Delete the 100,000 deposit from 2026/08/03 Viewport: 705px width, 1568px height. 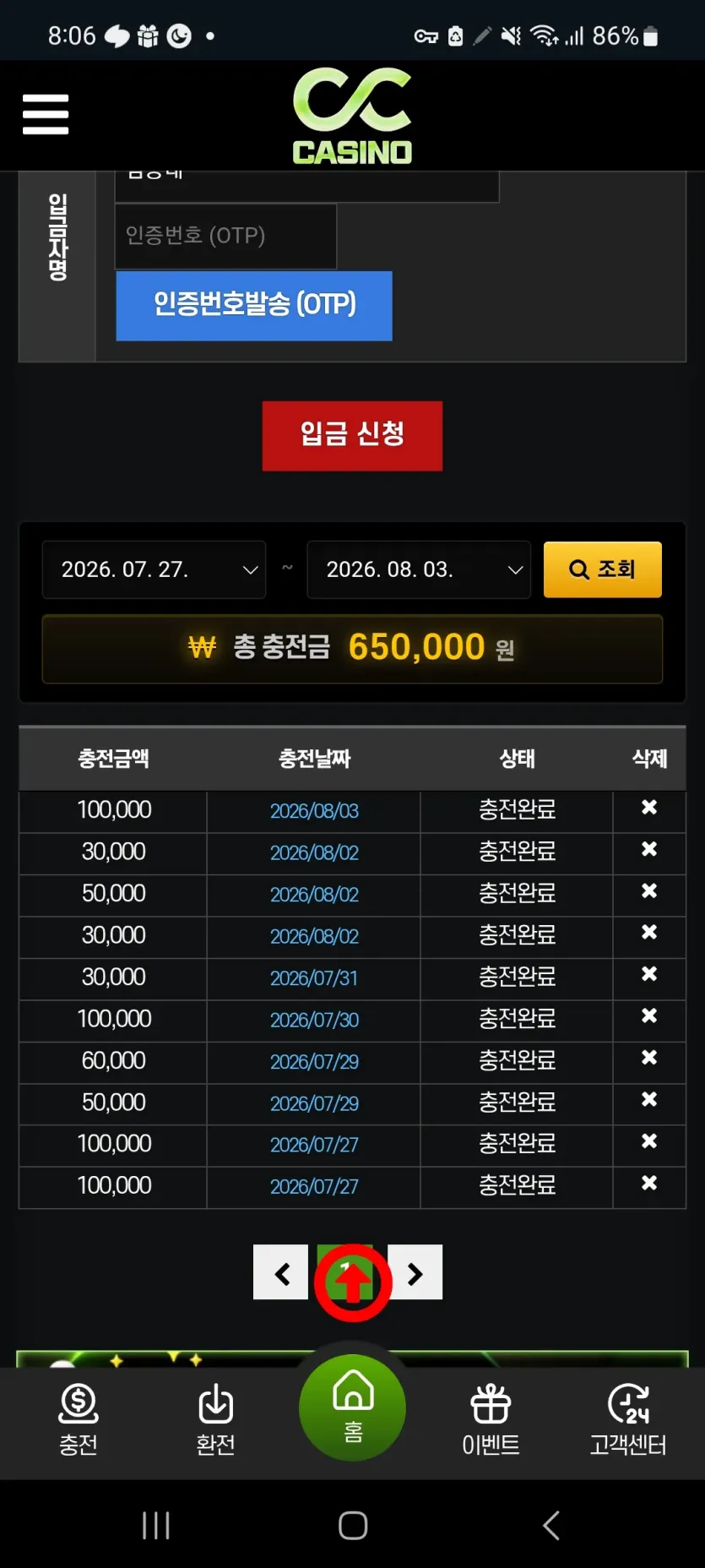[x=649, y=808]
